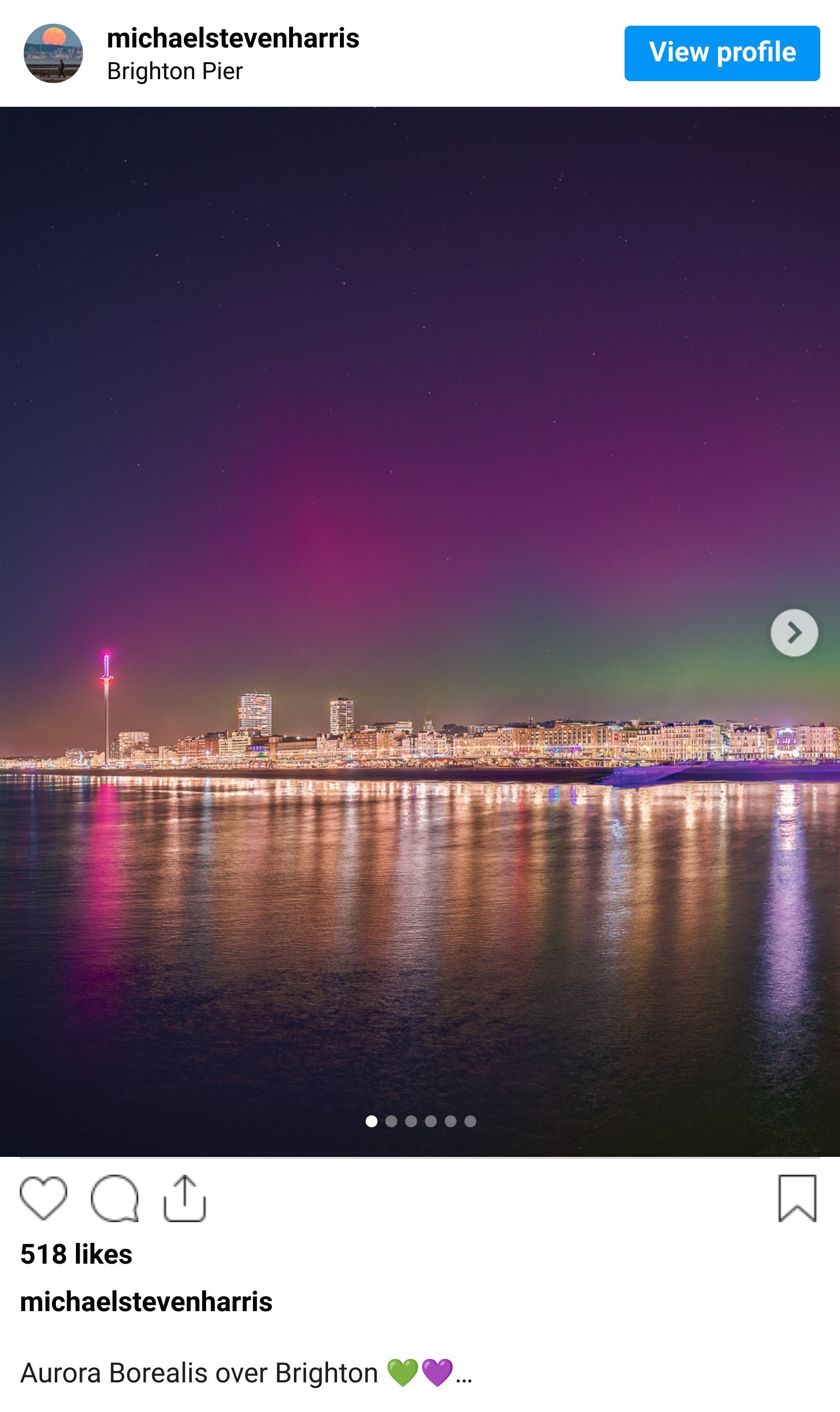Share the Brighton aurora post

[x=184, y=1197]
